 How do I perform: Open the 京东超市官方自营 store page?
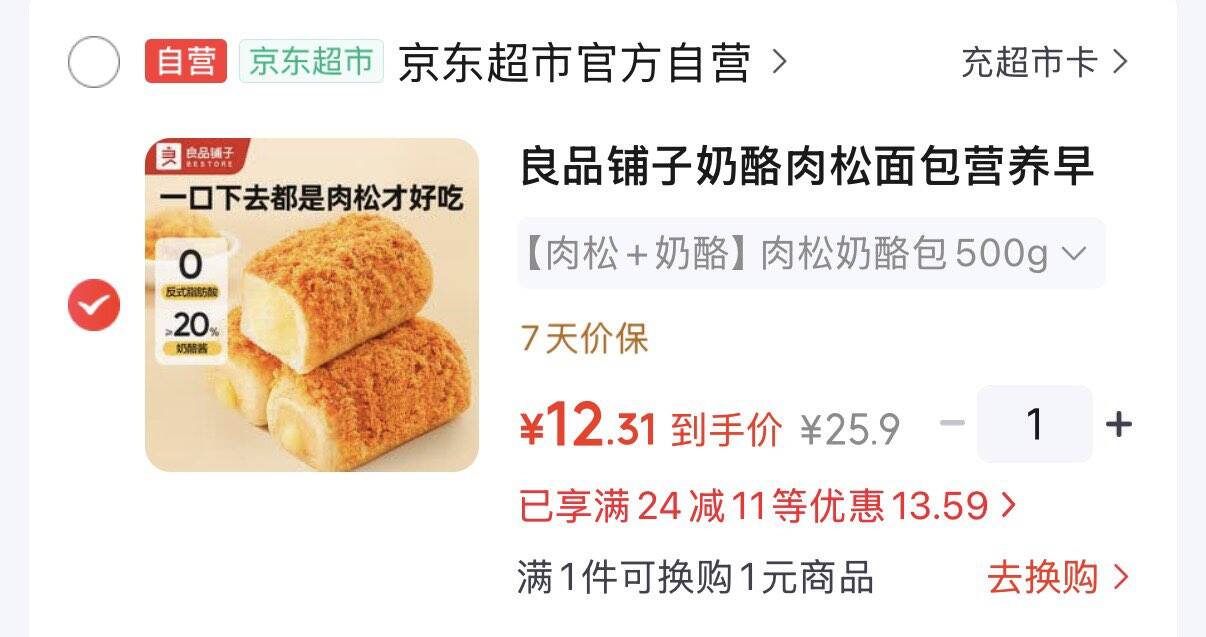pos(593,63)
